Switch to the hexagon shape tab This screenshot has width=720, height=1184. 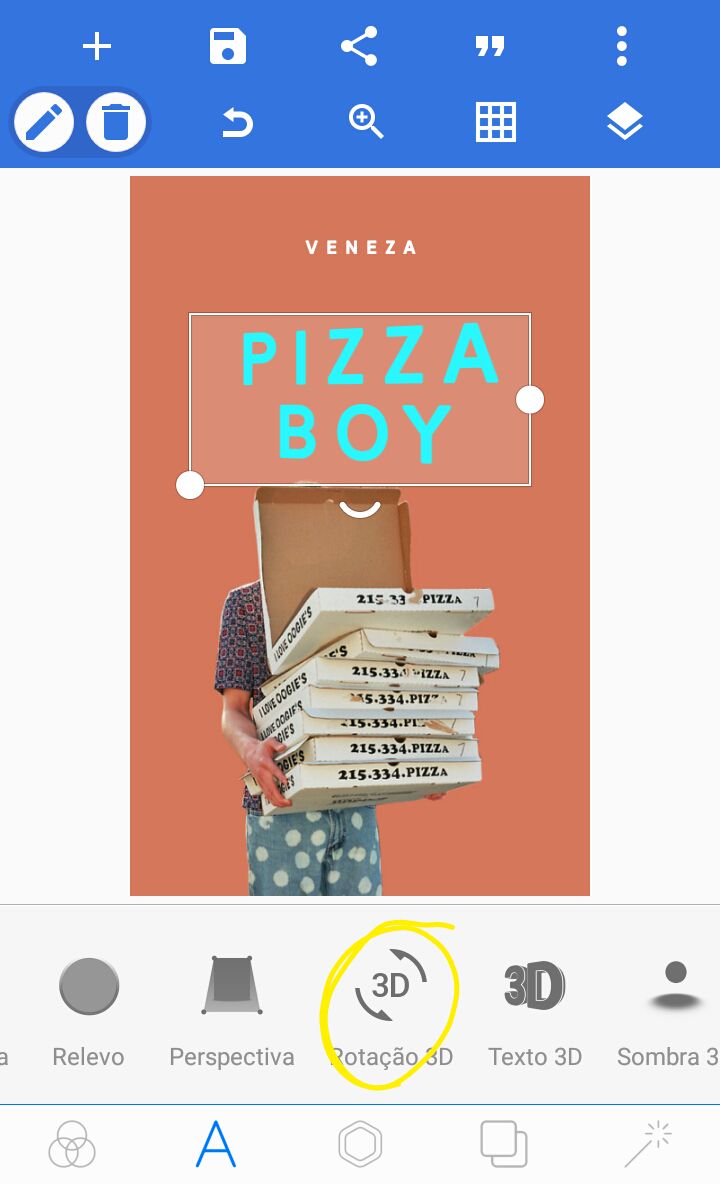coord(360,1144)
